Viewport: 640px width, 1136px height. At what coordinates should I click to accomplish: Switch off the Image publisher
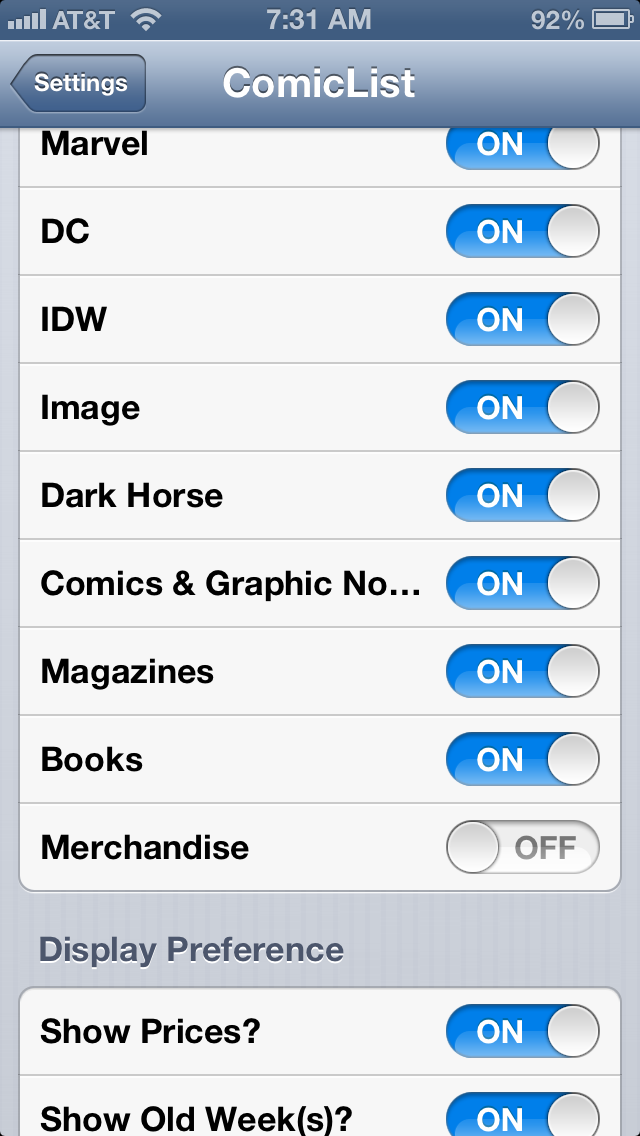(x=523, y=407)
